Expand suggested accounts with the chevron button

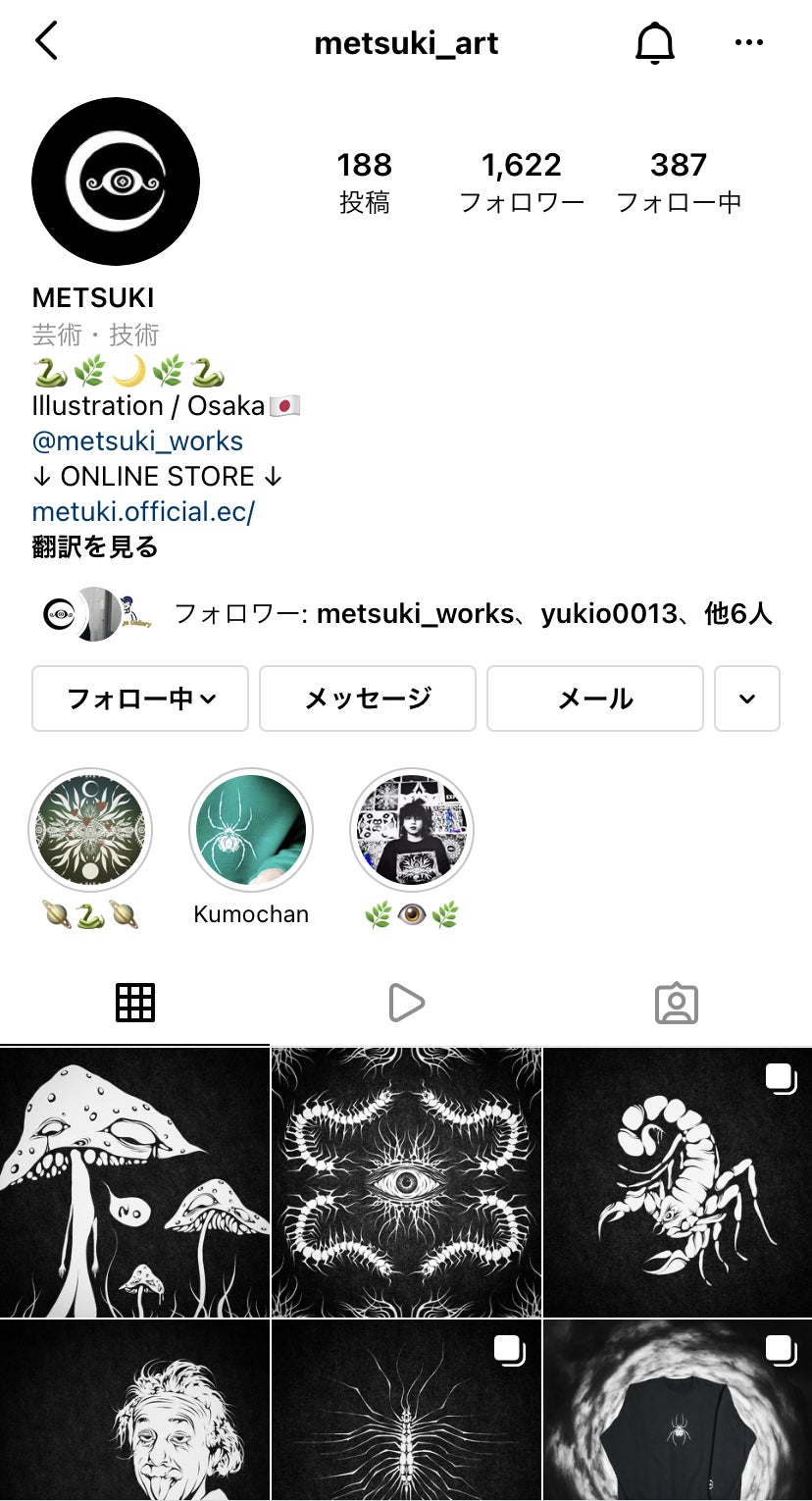coord(747,699)
